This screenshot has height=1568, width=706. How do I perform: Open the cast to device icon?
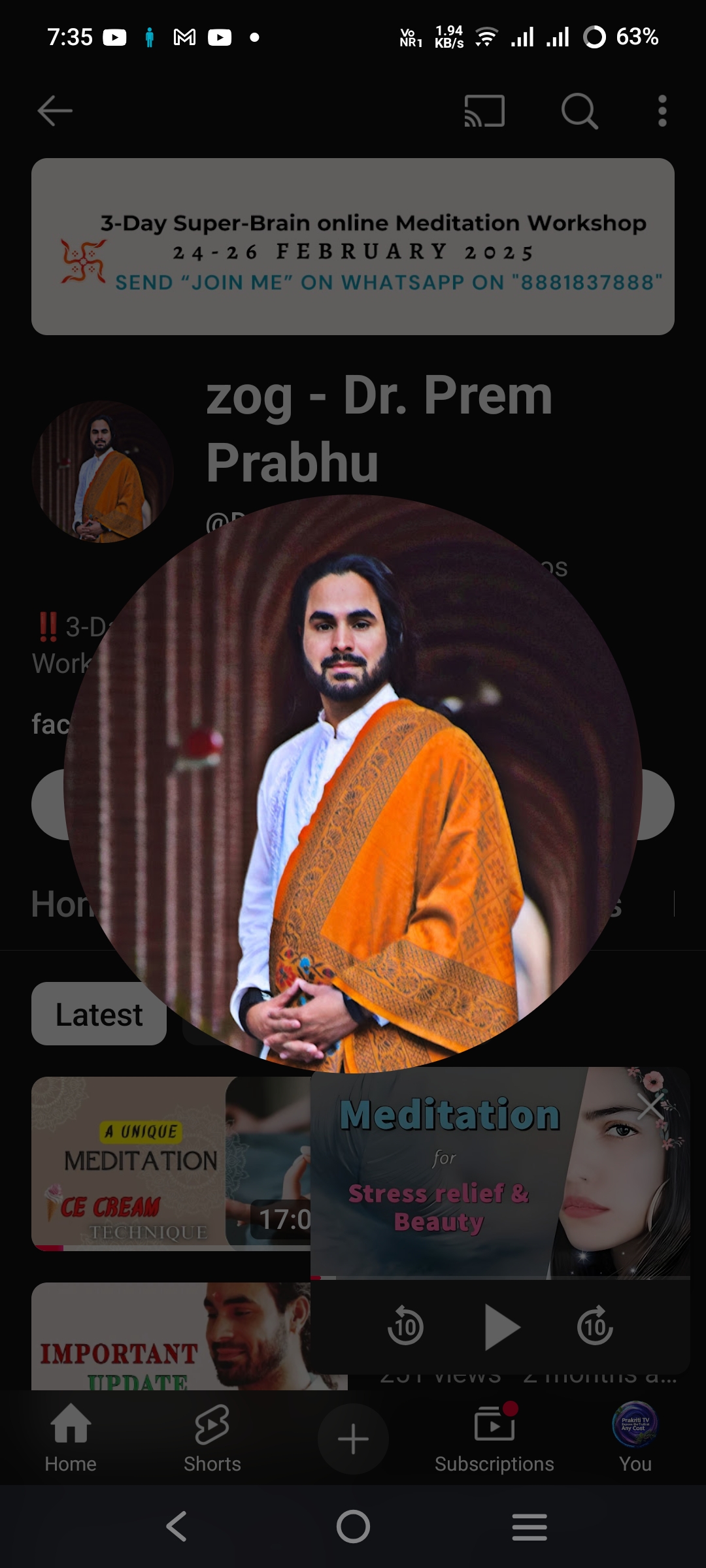(484, 111)
